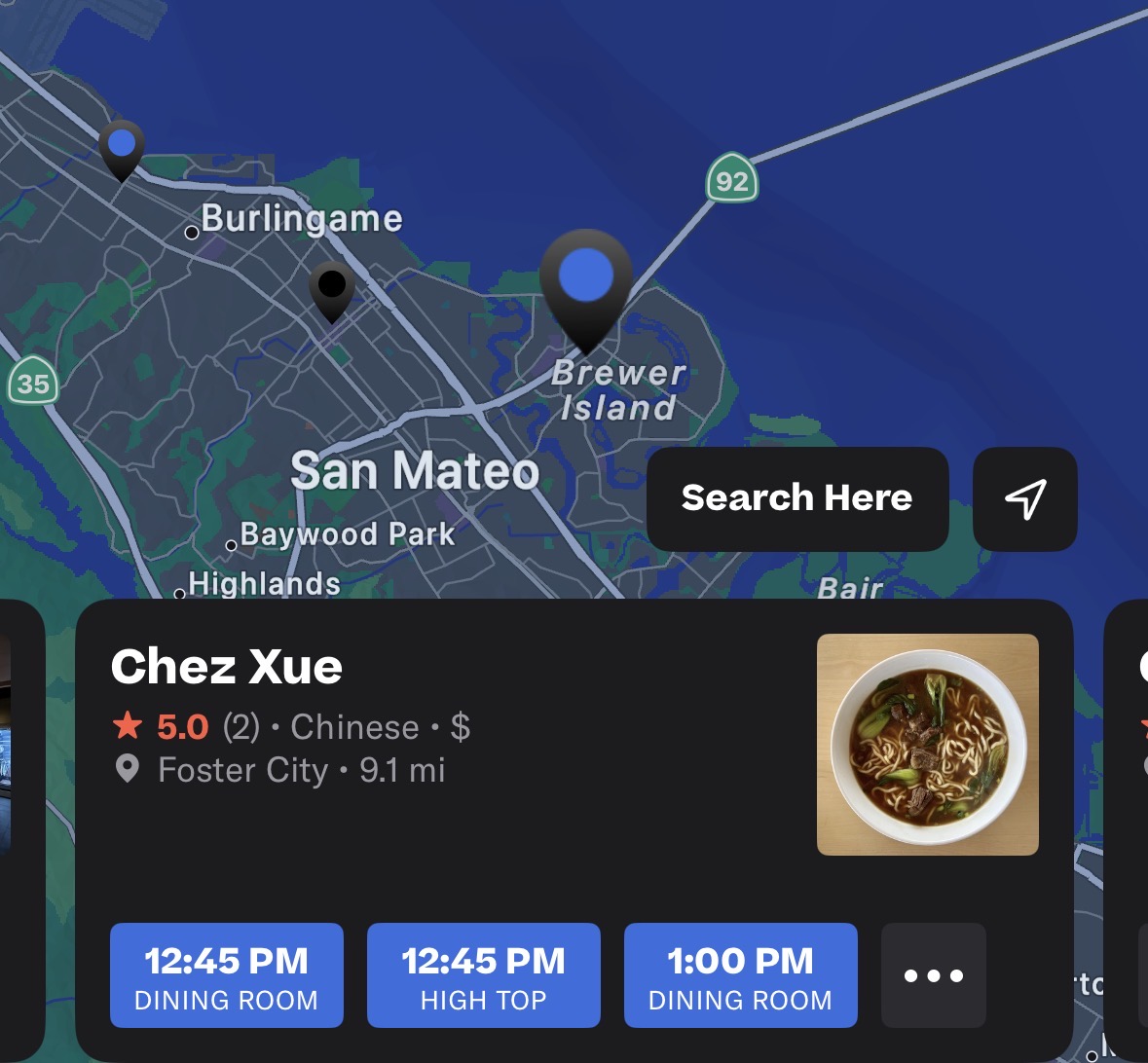Center map on current location
The width and height of the screenshot is (1148, 1063).
point(1024,498)
